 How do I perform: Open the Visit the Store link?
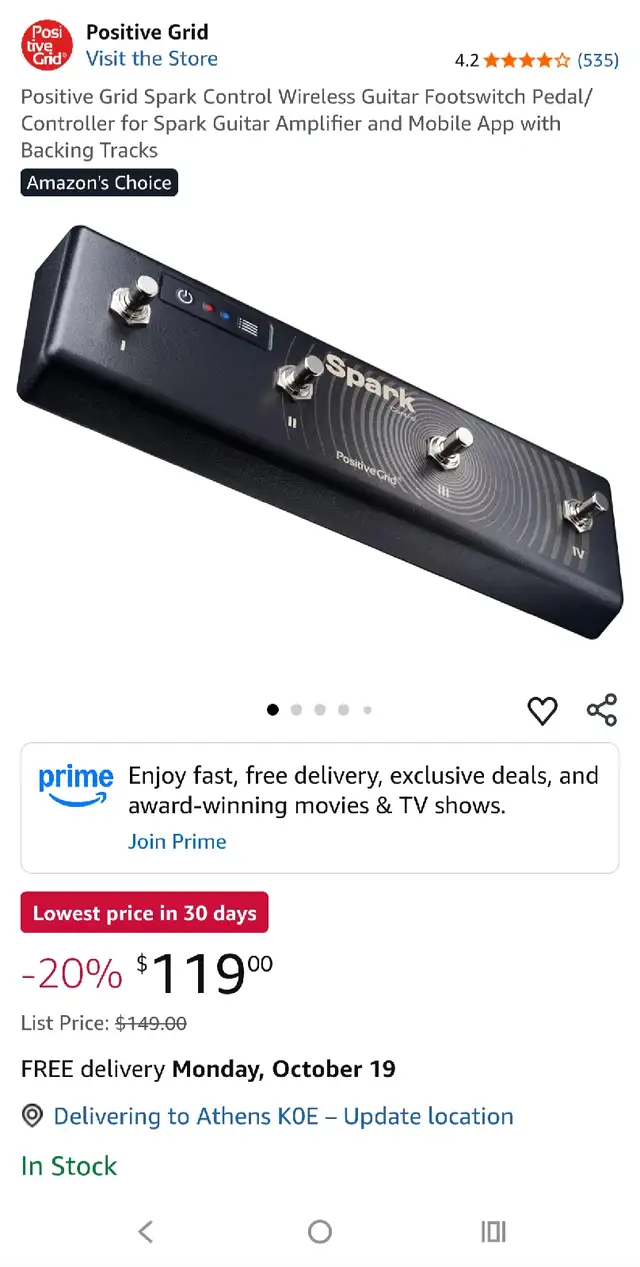pyautogui.click(x=152, y=59)
